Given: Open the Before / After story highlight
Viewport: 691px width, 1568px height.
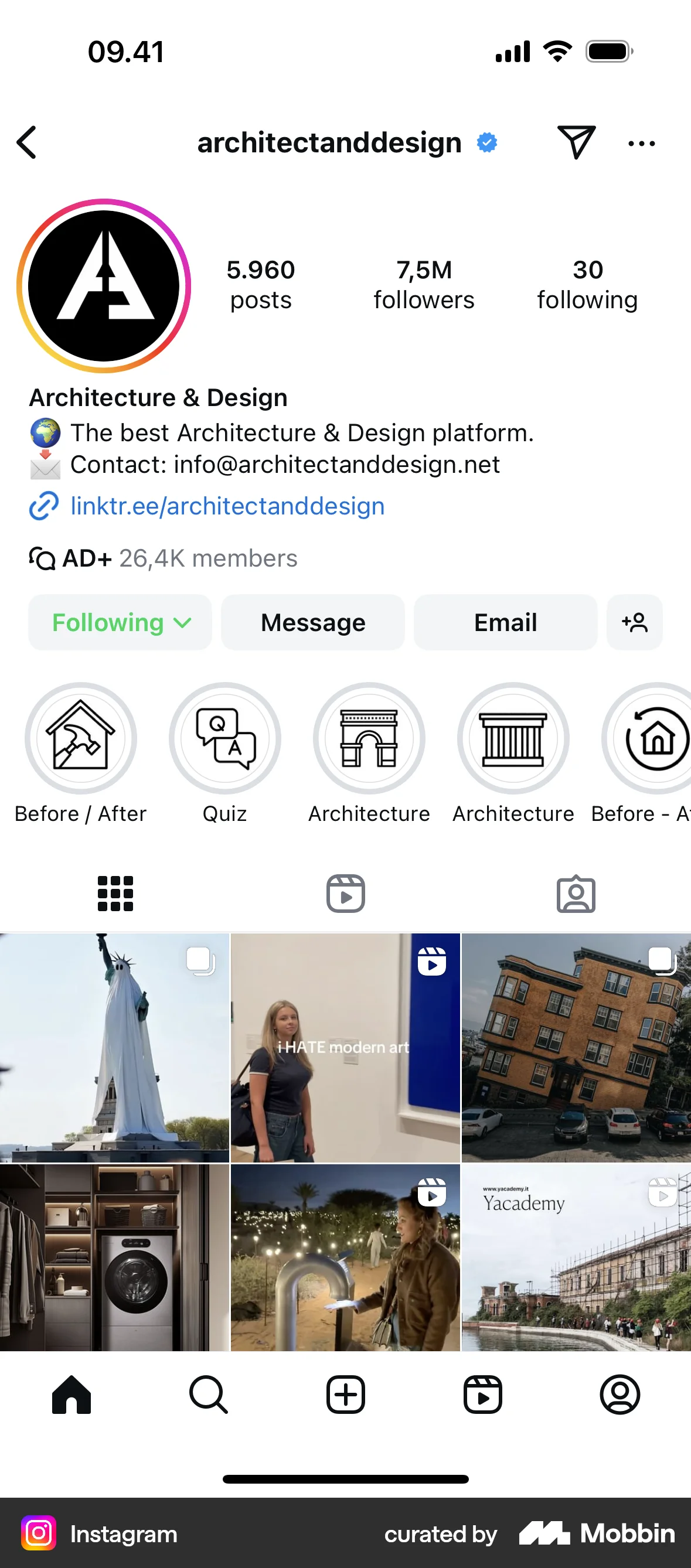Looking at the screenshot, I should point(81,738).
